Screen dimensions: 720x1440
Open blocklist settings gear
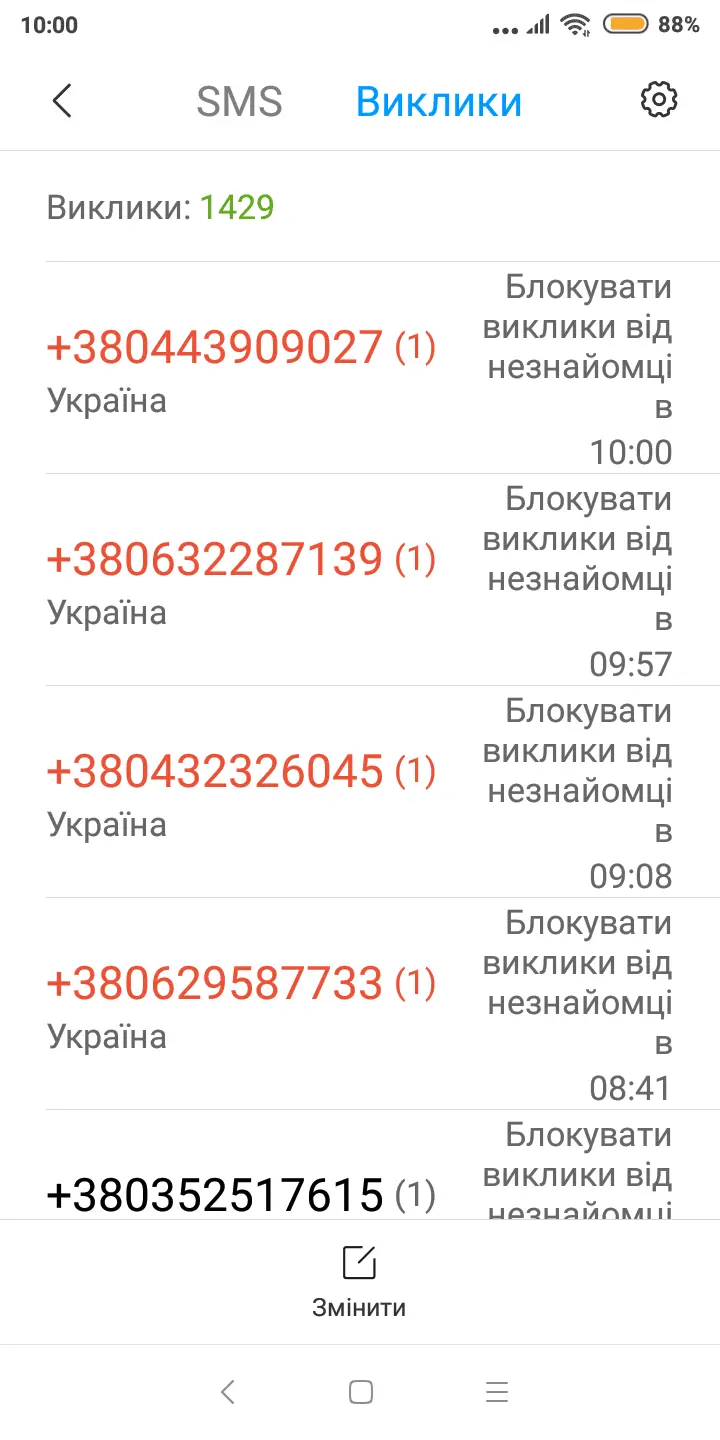click(x=659, y=100)
